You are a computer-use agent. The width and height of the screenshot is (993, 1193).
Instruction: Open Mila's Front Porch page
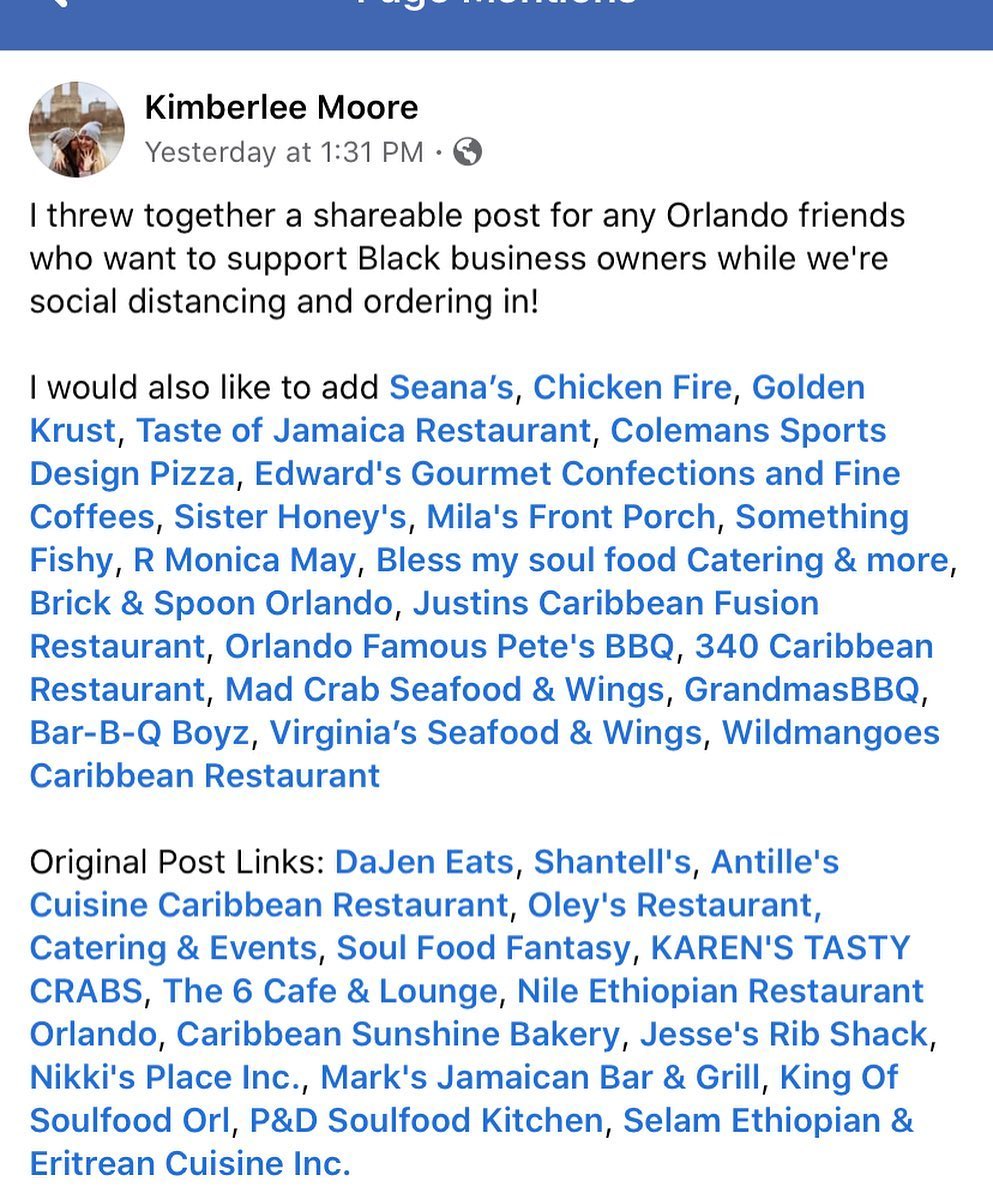pyautogui.click(x=571, y=516)
